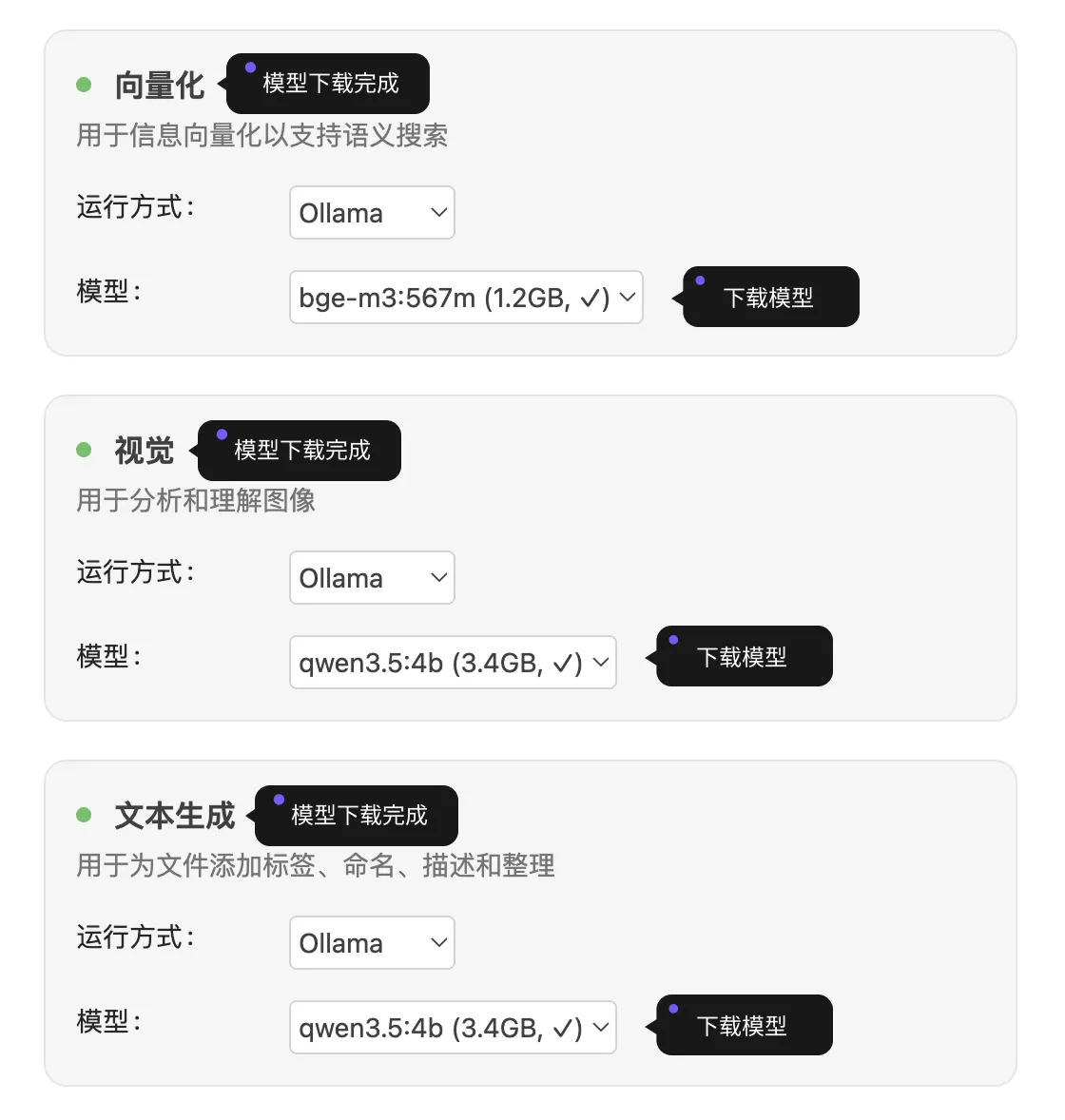The width and height of the screenshot is (1065, 1120).
Task: Expand the 视觉 qwen3.5:4b model dropdown
Action: (453, 663)
